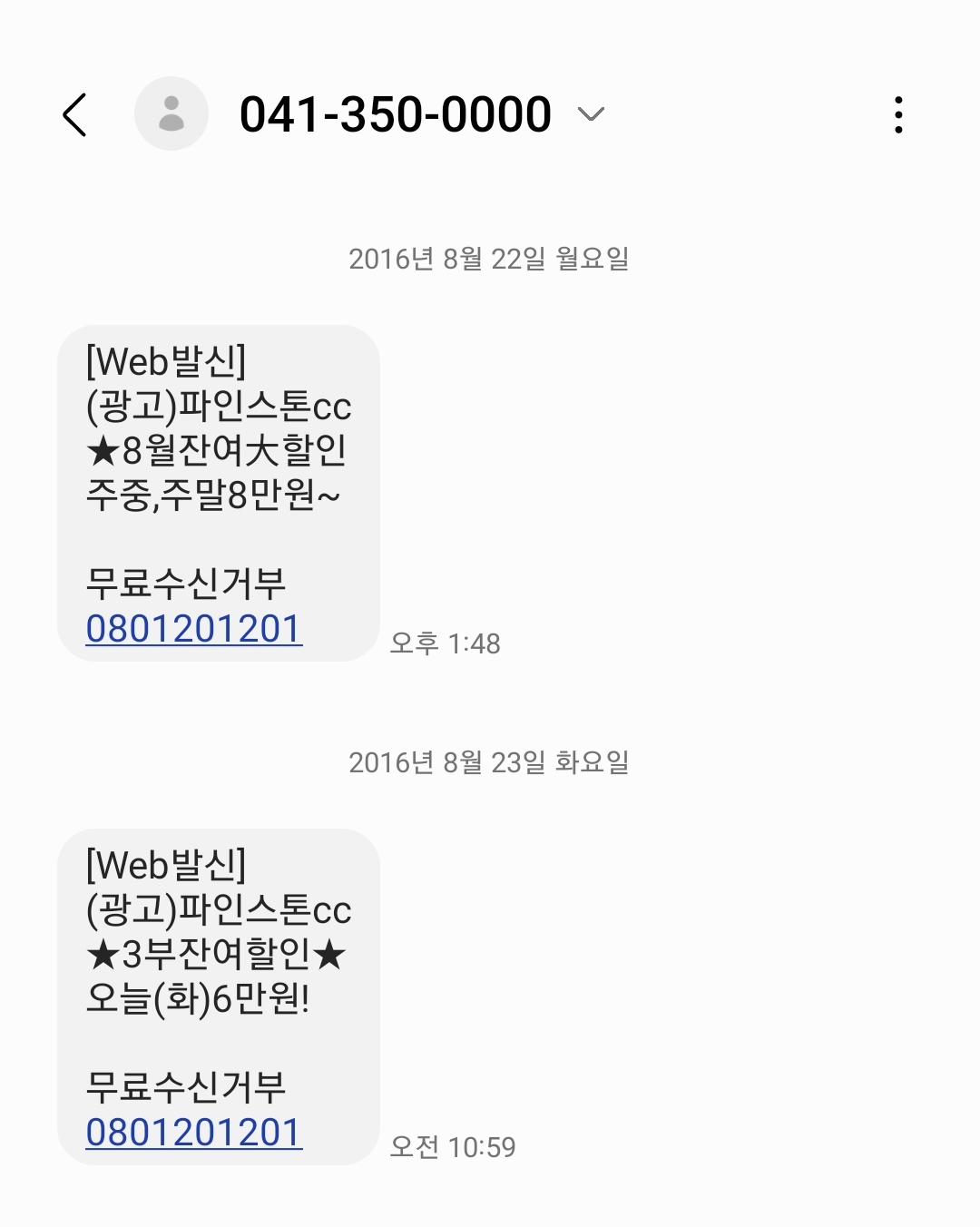
Task: Open the contact avatar for 041-350-0000
Action: pyautogui.click(x=171, y=114)
